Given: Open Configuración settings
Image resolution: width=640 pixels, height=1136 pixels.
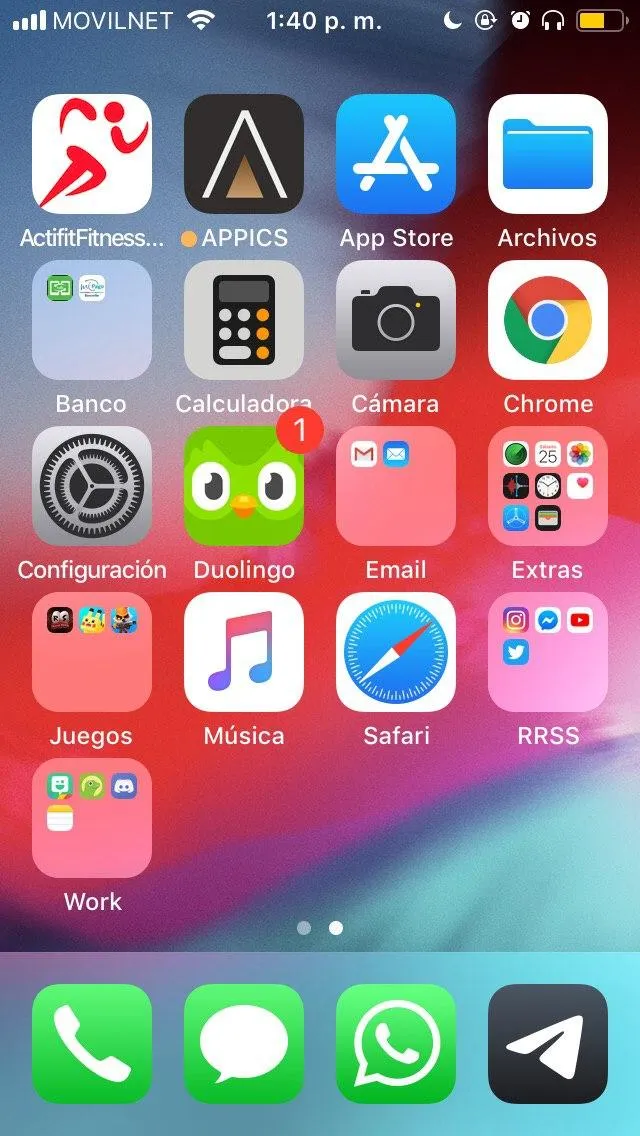Looking at the screenshot, I should tap(92, 486).
